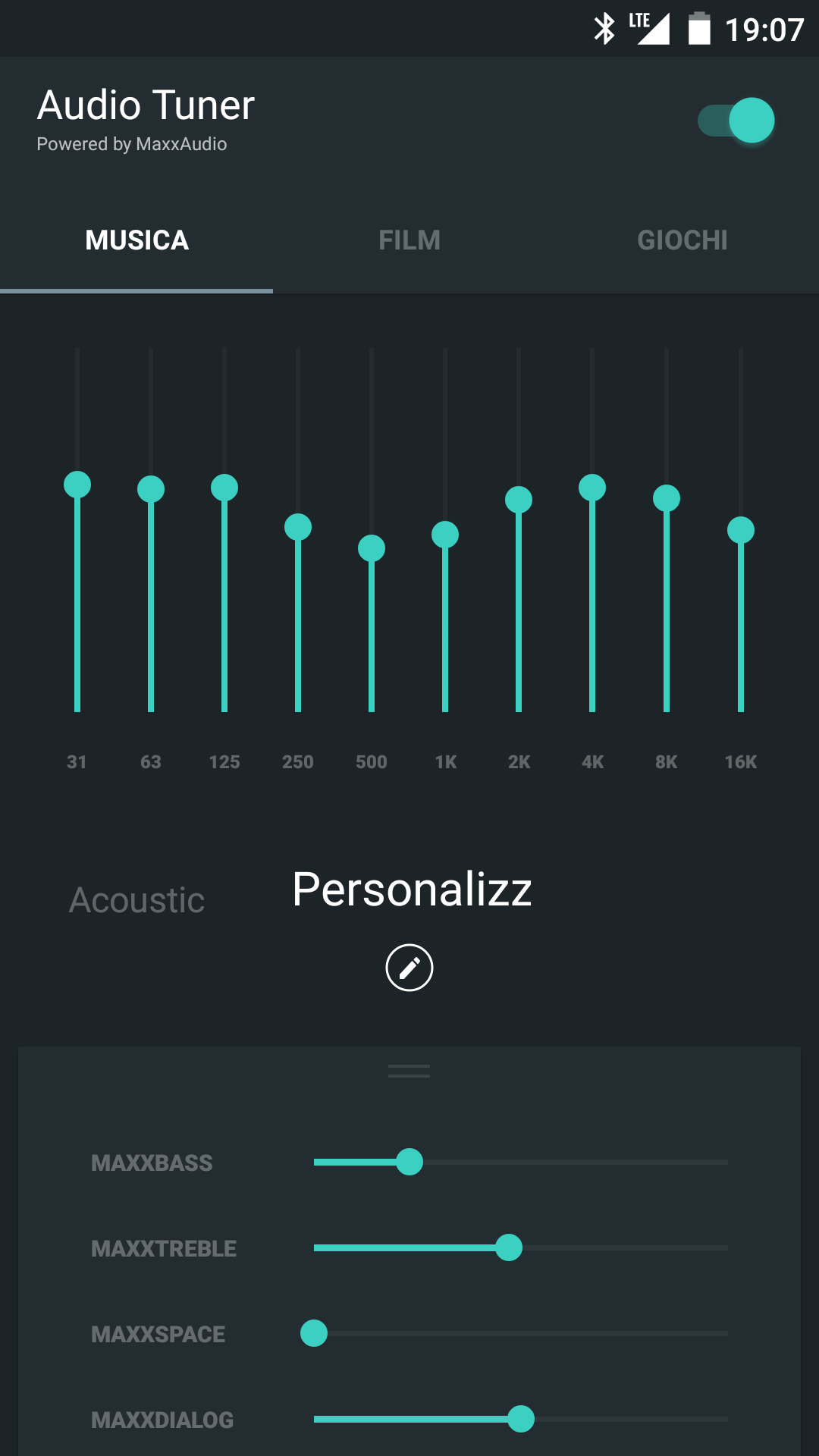Tap the pencil edit icon under Personalizz
This screenshot has height=1456, width=819.
click(x=409, y=968)
